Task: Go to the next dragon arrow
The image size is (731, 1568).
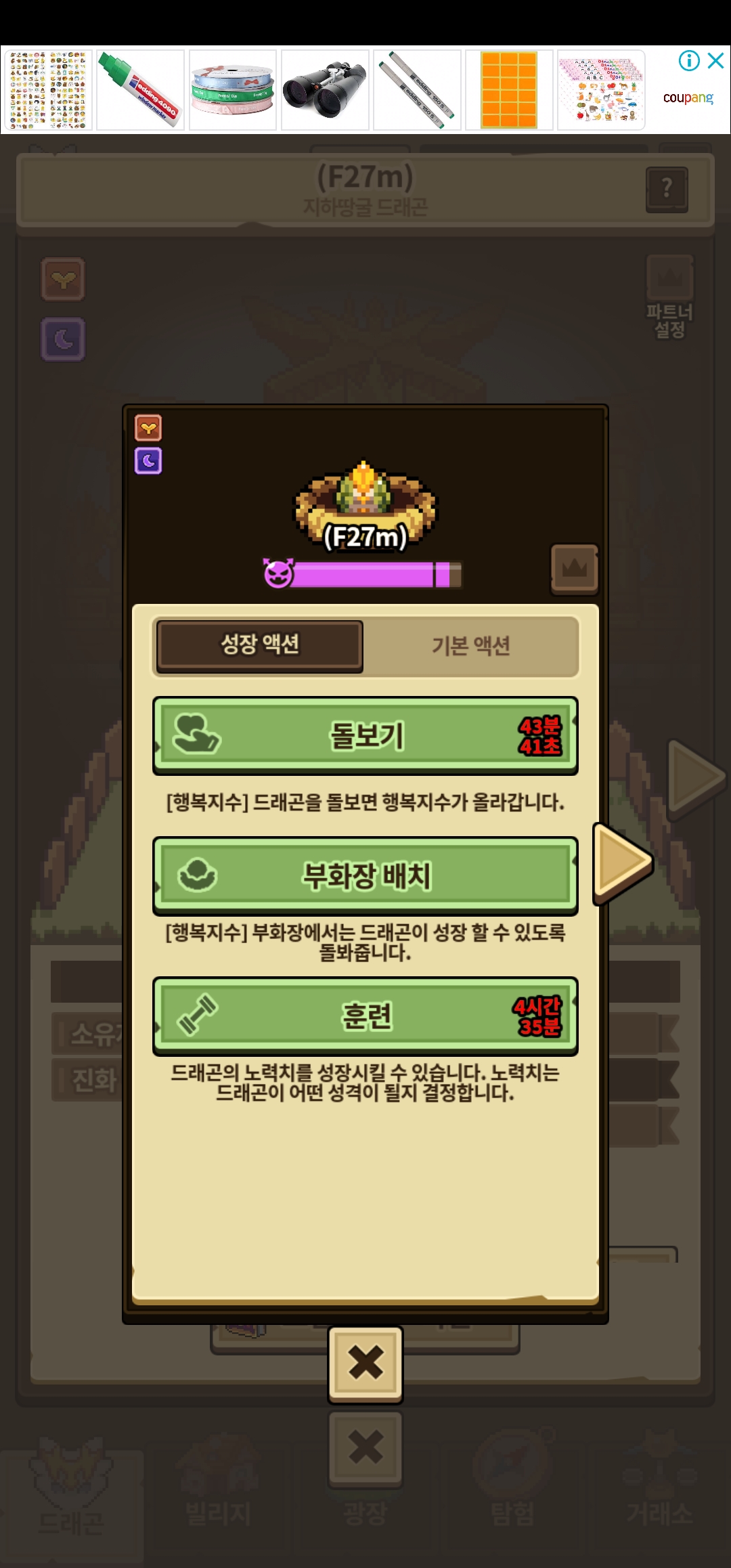Action: (x=621, y=863)
